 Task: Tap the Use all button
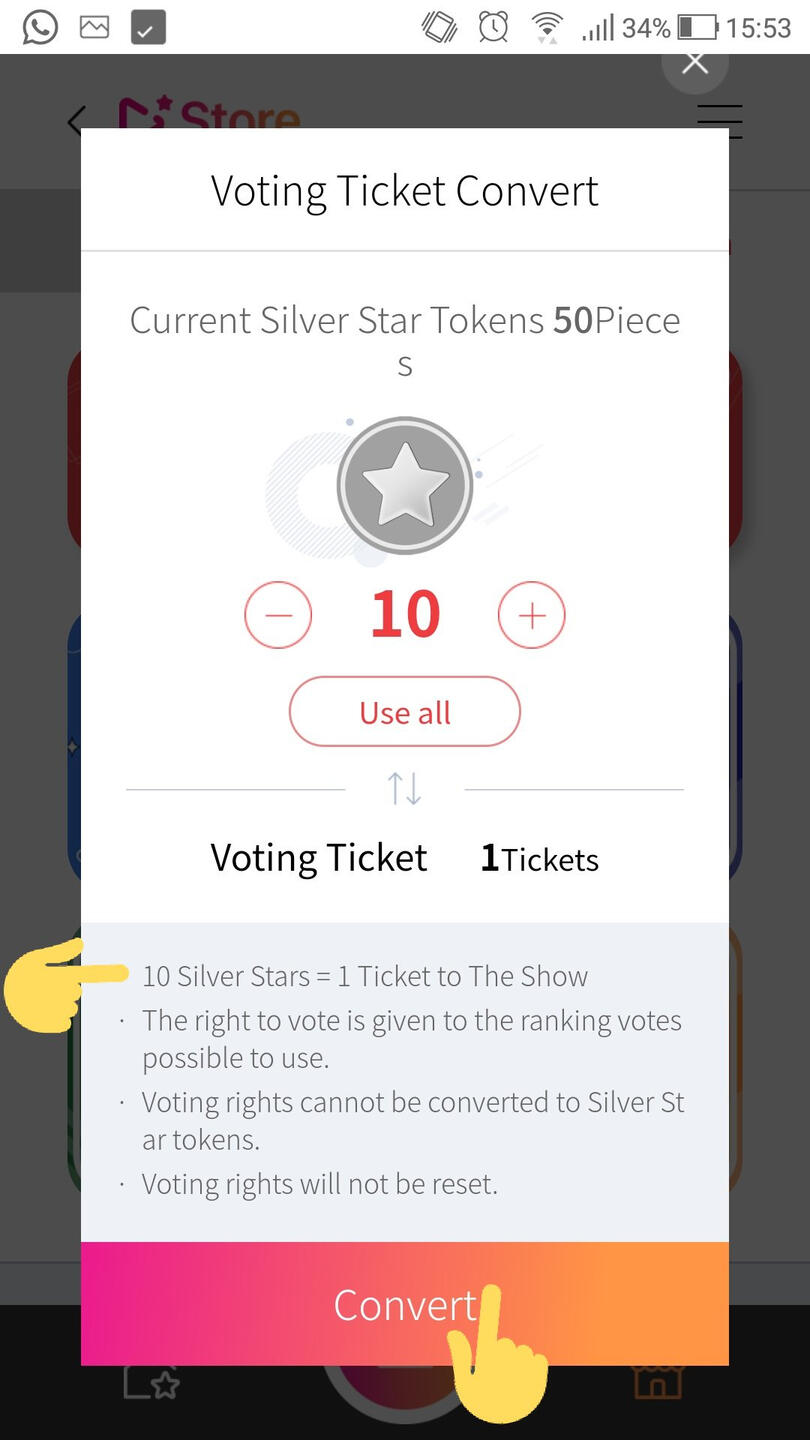(405, 712)
